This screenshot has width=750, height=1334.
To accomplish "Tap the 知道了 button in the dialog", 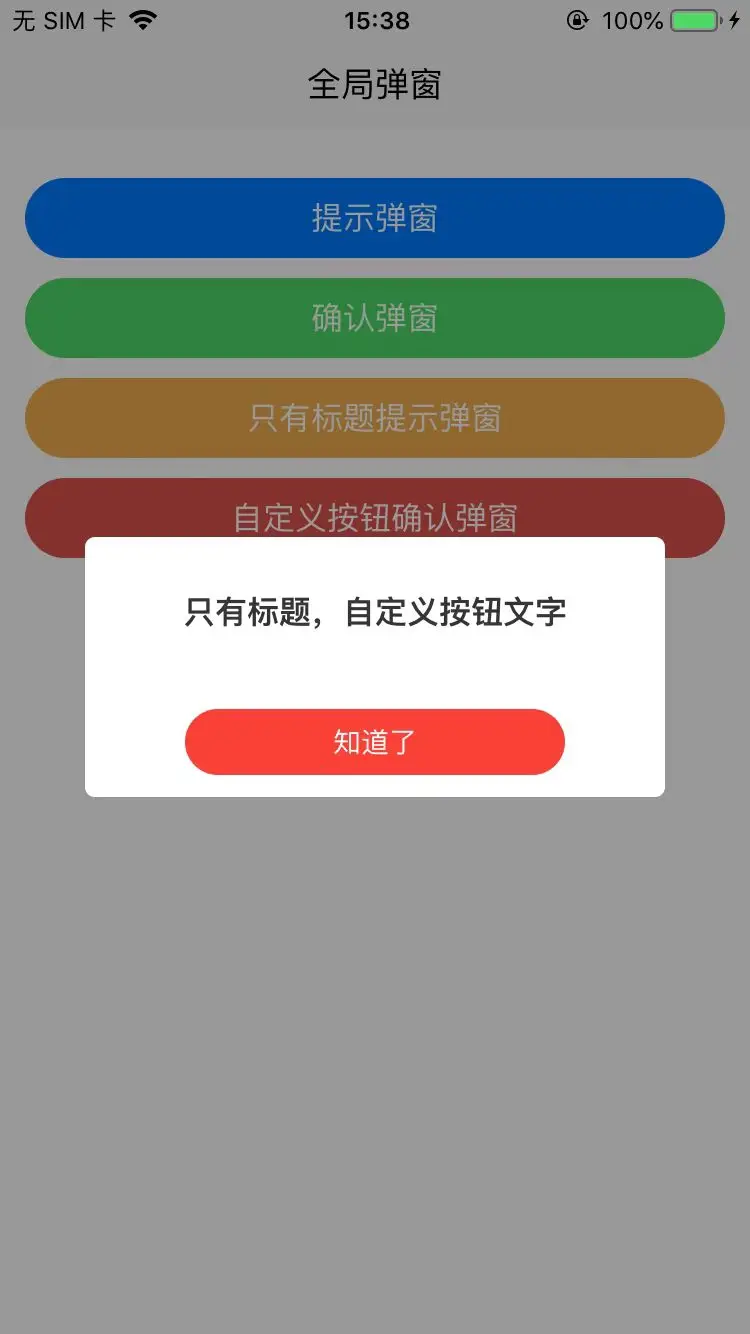I will (x=374, y=742).
